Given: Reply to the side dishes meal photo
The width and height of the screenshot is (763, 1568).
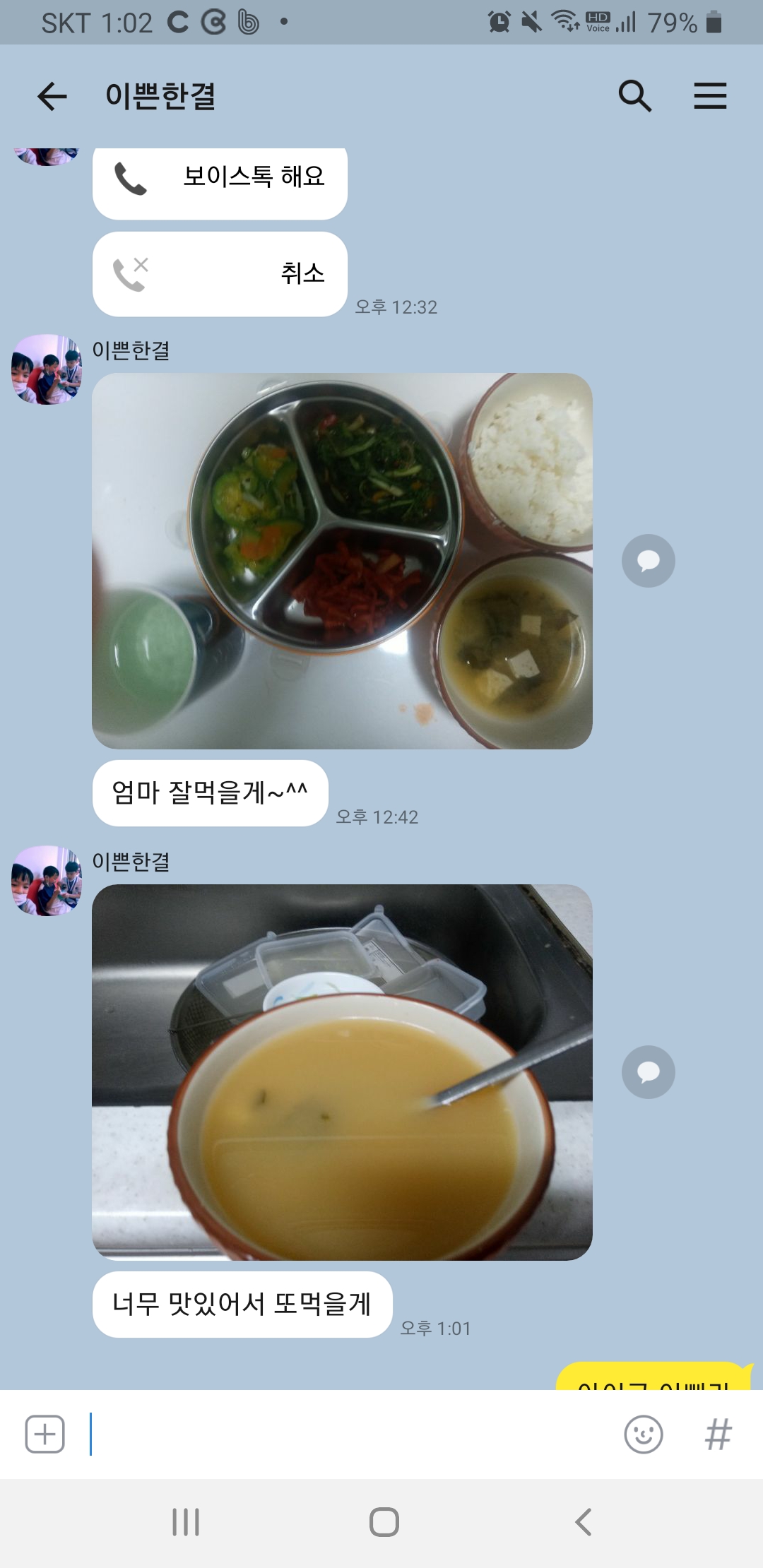Looking at the screenshot, I should pyautogui.click(x=648, y=561).
